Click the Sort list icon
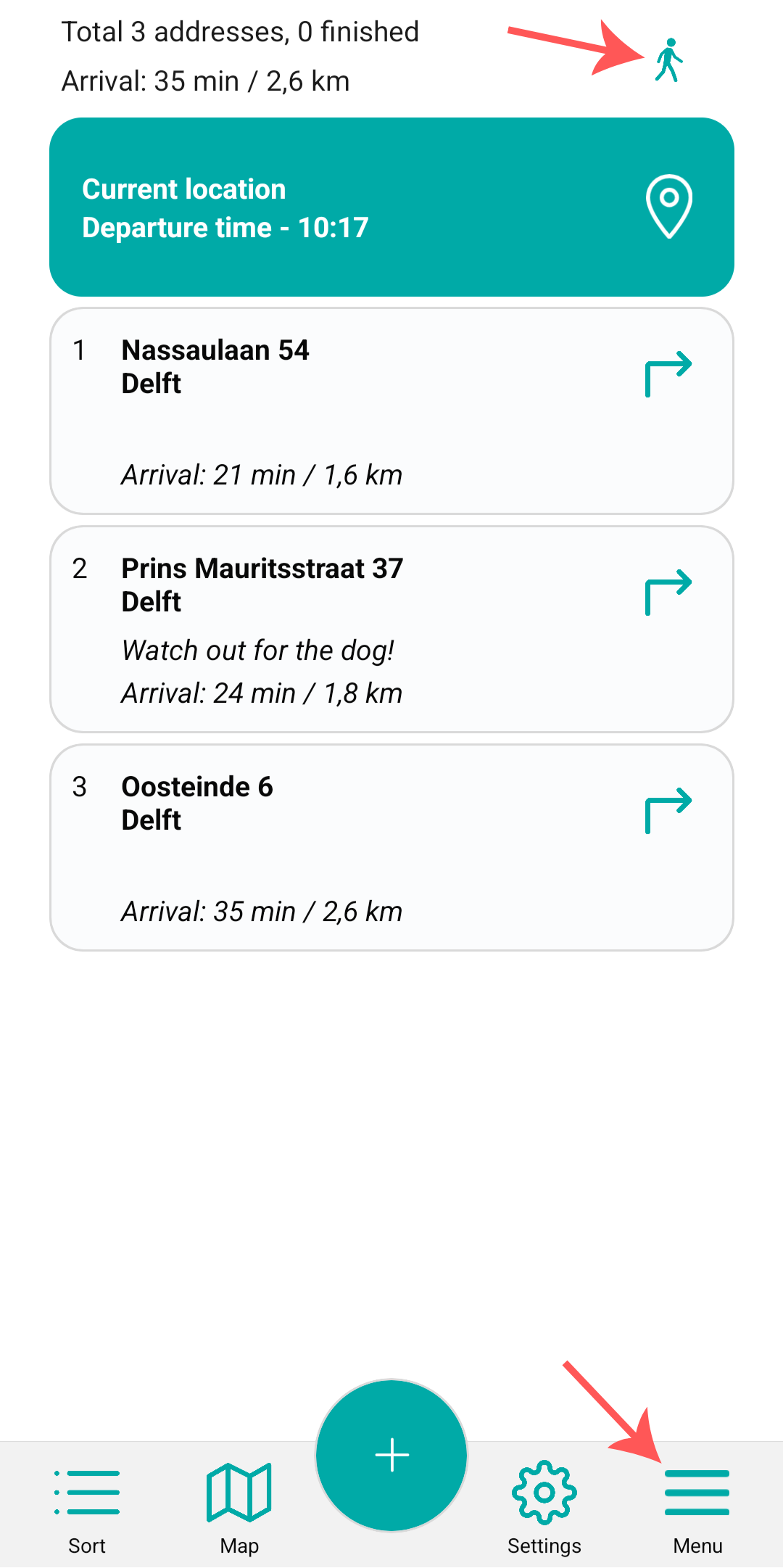The height and width of the screenshot is (1568, 783). click(x=86, y=1492)
